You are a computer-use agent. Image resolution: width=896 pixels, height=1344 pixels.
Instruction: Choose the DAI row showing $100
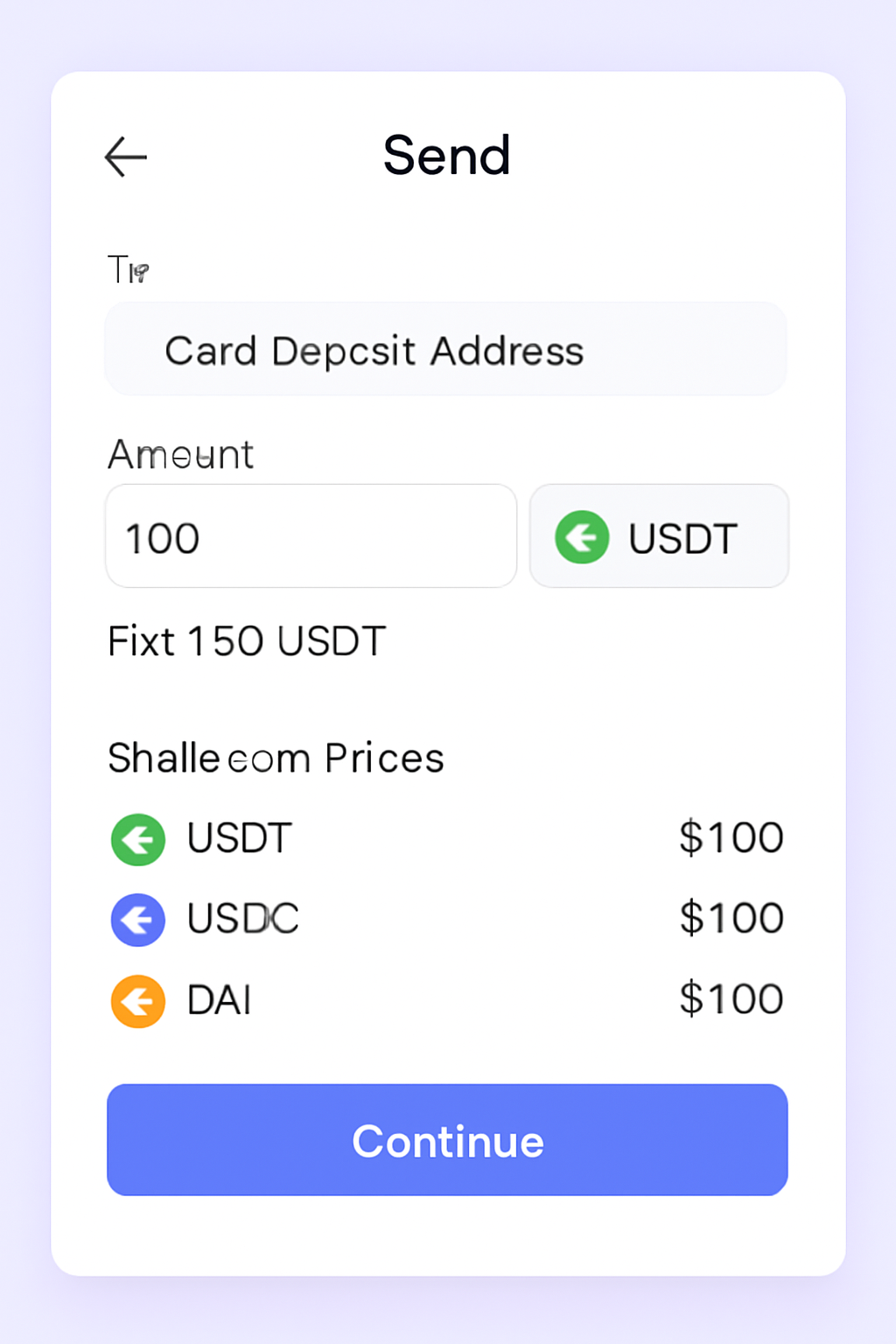pyautogui.click(x=446, y=1001)
